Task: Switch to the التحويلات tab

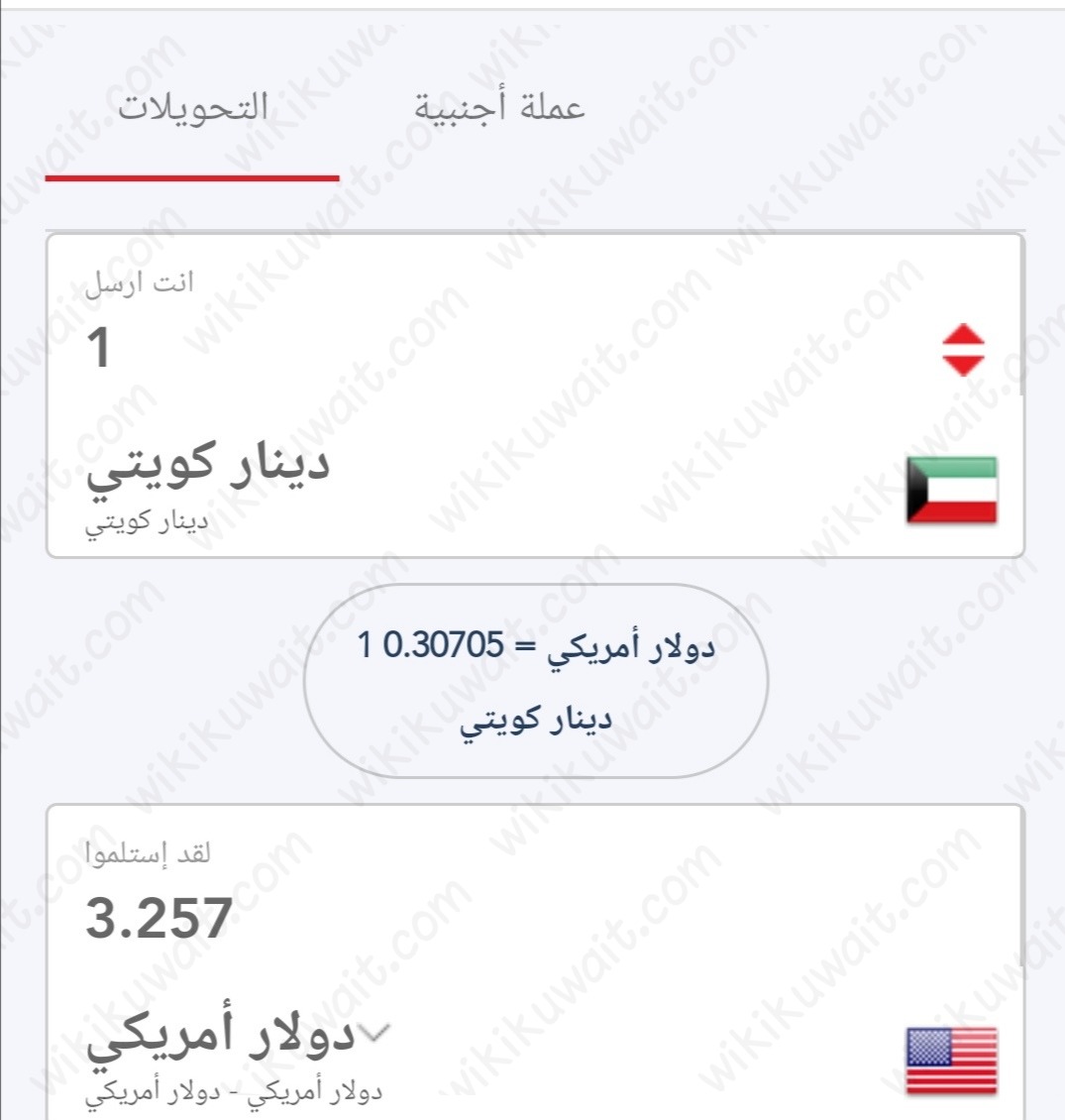Action: tap(193, 107)
